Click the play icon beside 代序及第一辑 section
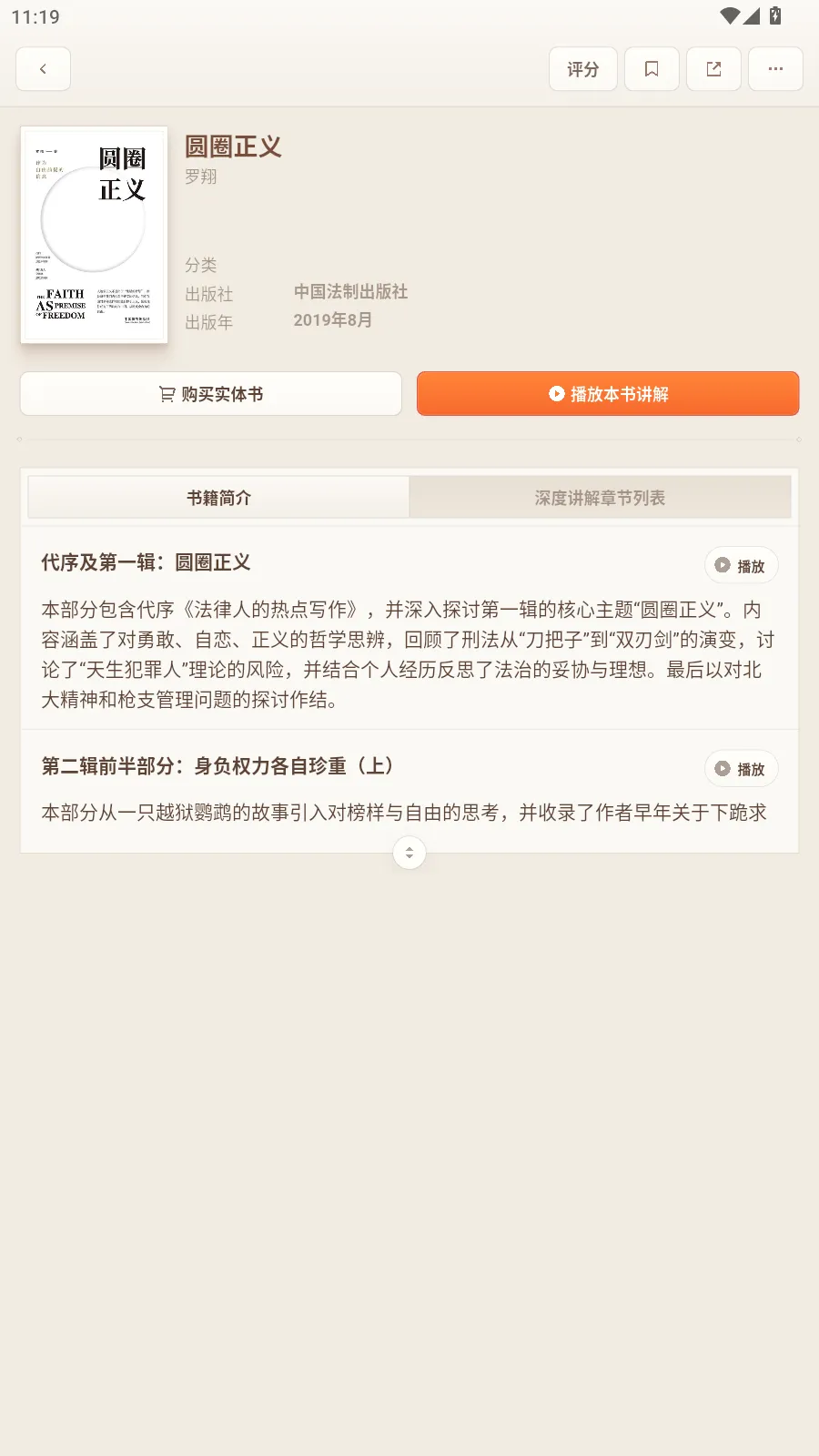 coord(723,565)
